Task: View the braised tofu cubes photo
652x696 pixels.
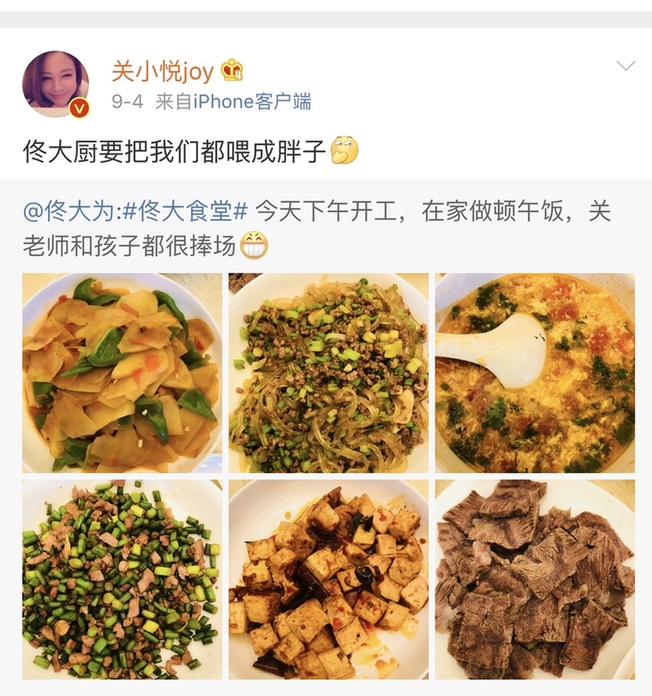Action: click(328, 578)
